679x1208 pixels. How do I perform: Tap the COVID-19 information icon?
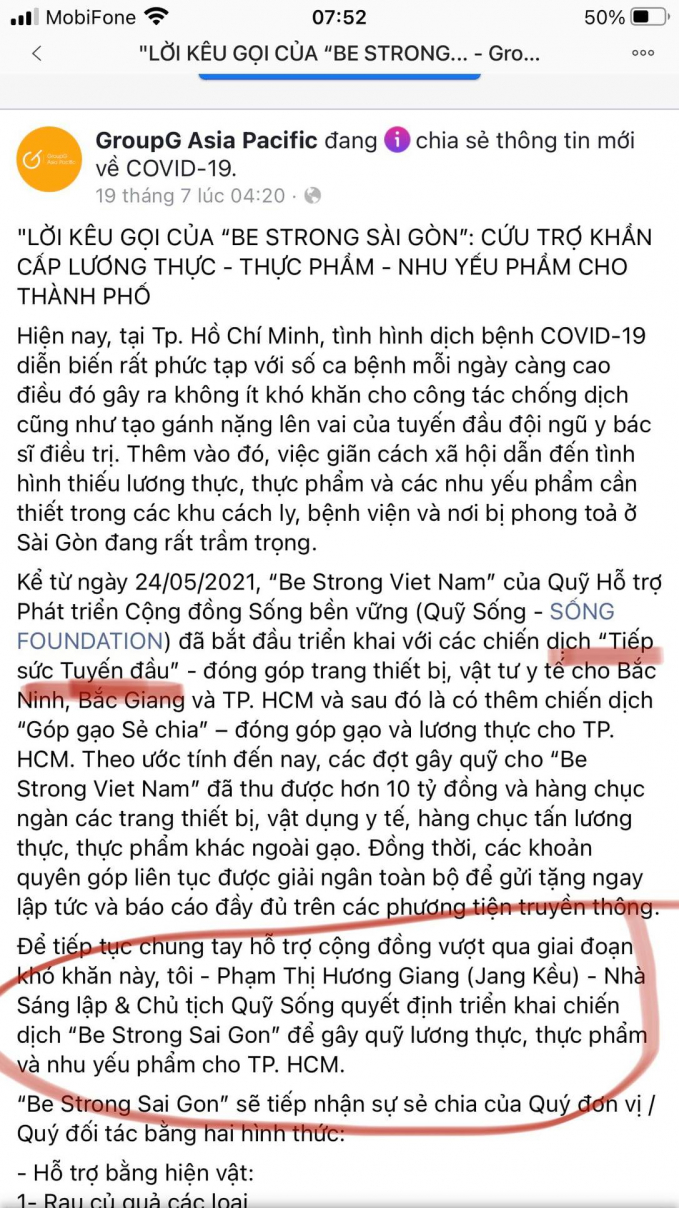click(397, 141)
